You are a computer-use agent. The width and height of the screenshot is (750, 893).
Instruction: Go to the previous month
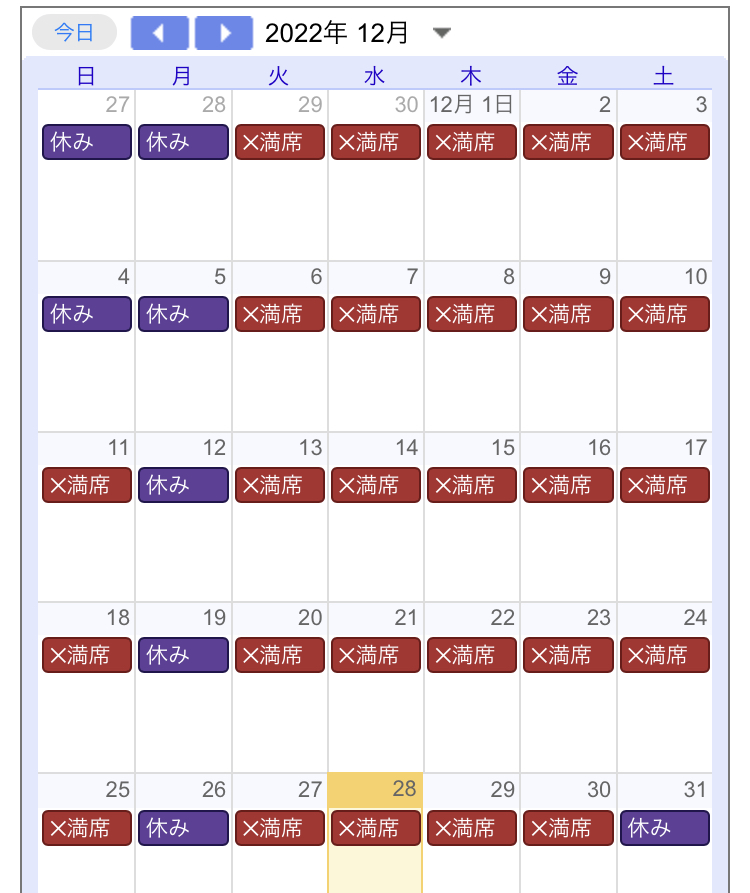pyautogui.click(x=159, y=33)
